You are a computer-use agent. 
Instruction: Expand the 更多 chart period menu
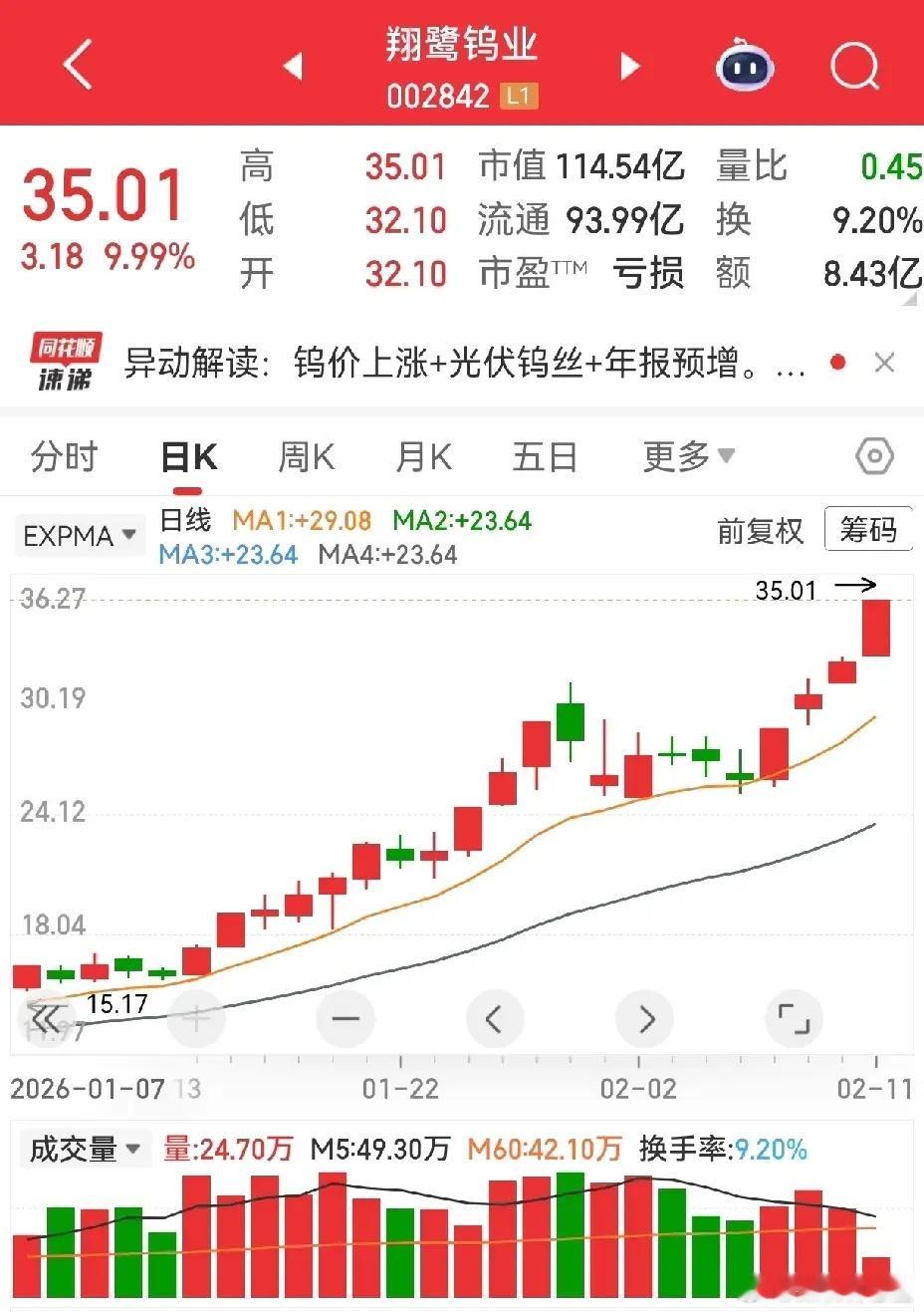coord(688,457)
